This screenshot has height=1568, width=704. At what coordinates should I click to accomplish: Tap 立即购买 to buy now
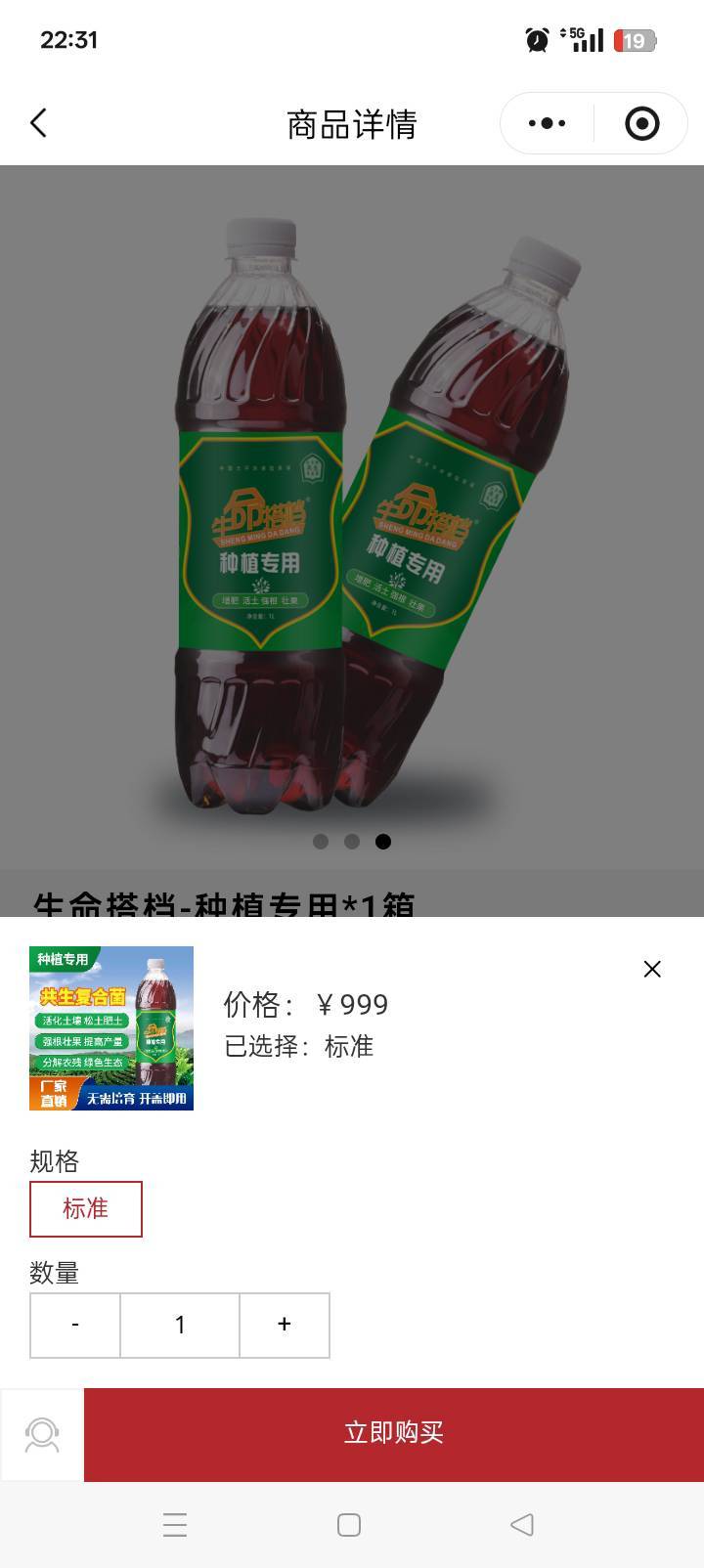[x=394, y=1434]
